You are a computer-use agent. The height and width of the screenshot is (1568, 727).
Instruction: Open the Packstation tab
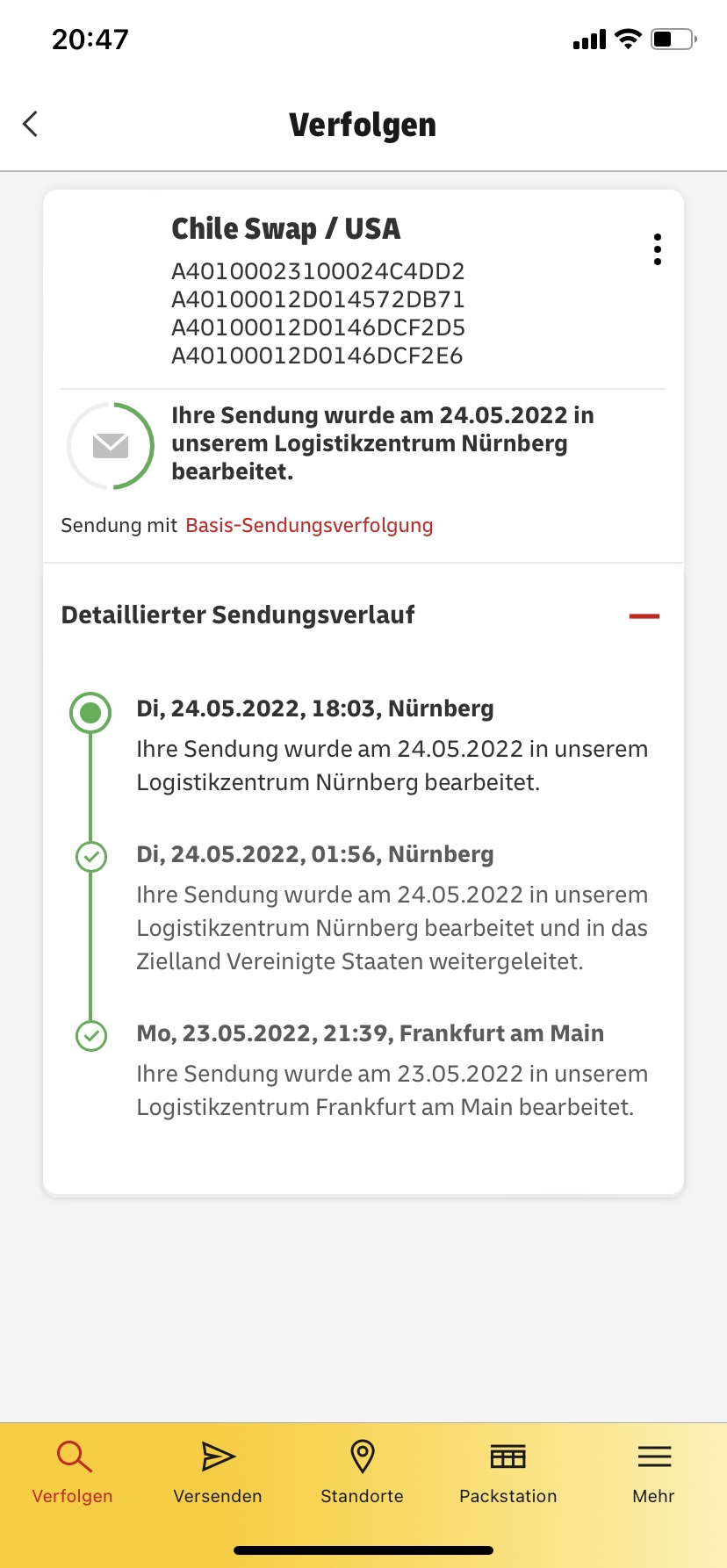coord(508,1471)
